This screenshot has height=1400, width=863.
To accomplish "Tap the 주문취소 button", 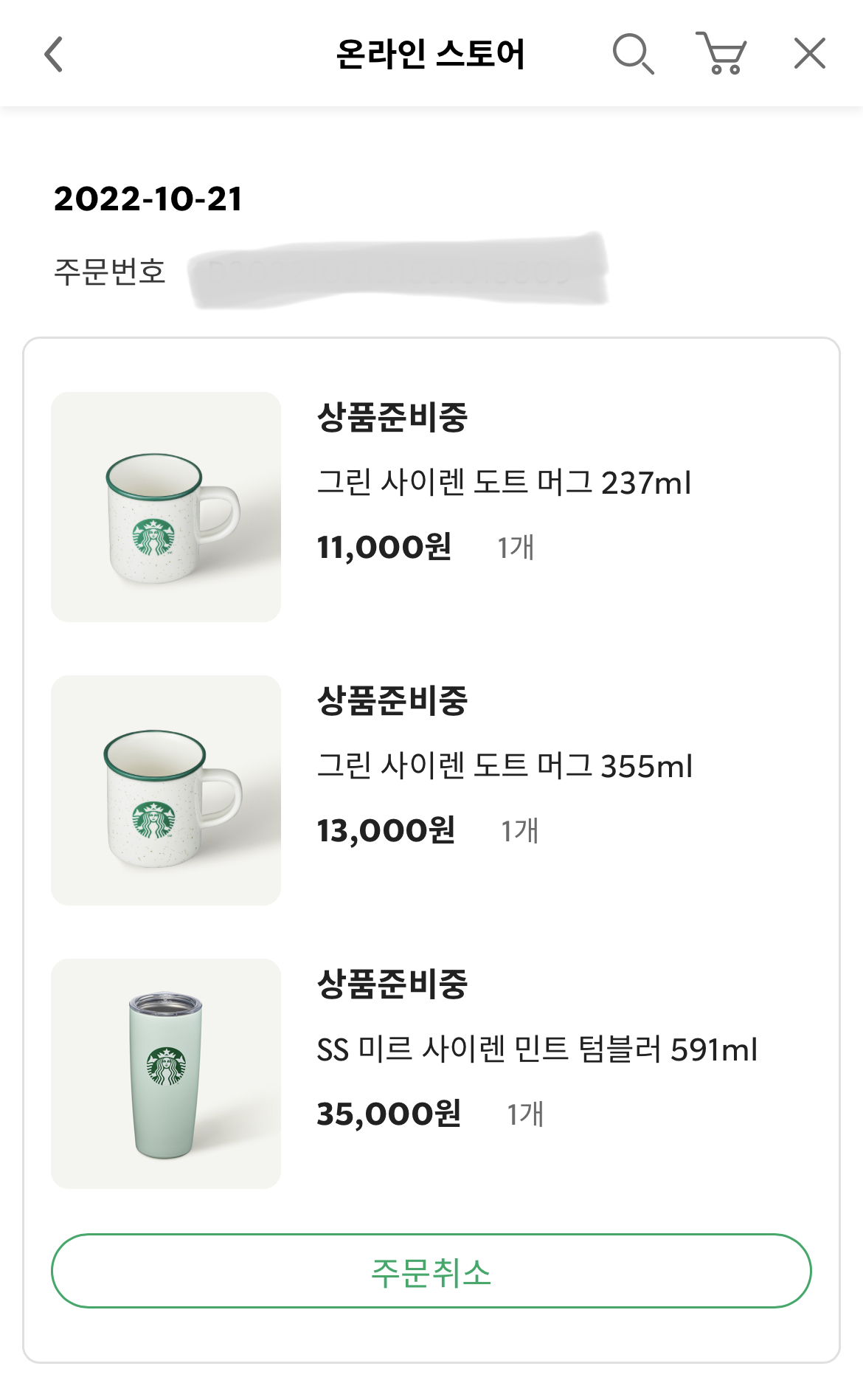I will click(431, 1271).
